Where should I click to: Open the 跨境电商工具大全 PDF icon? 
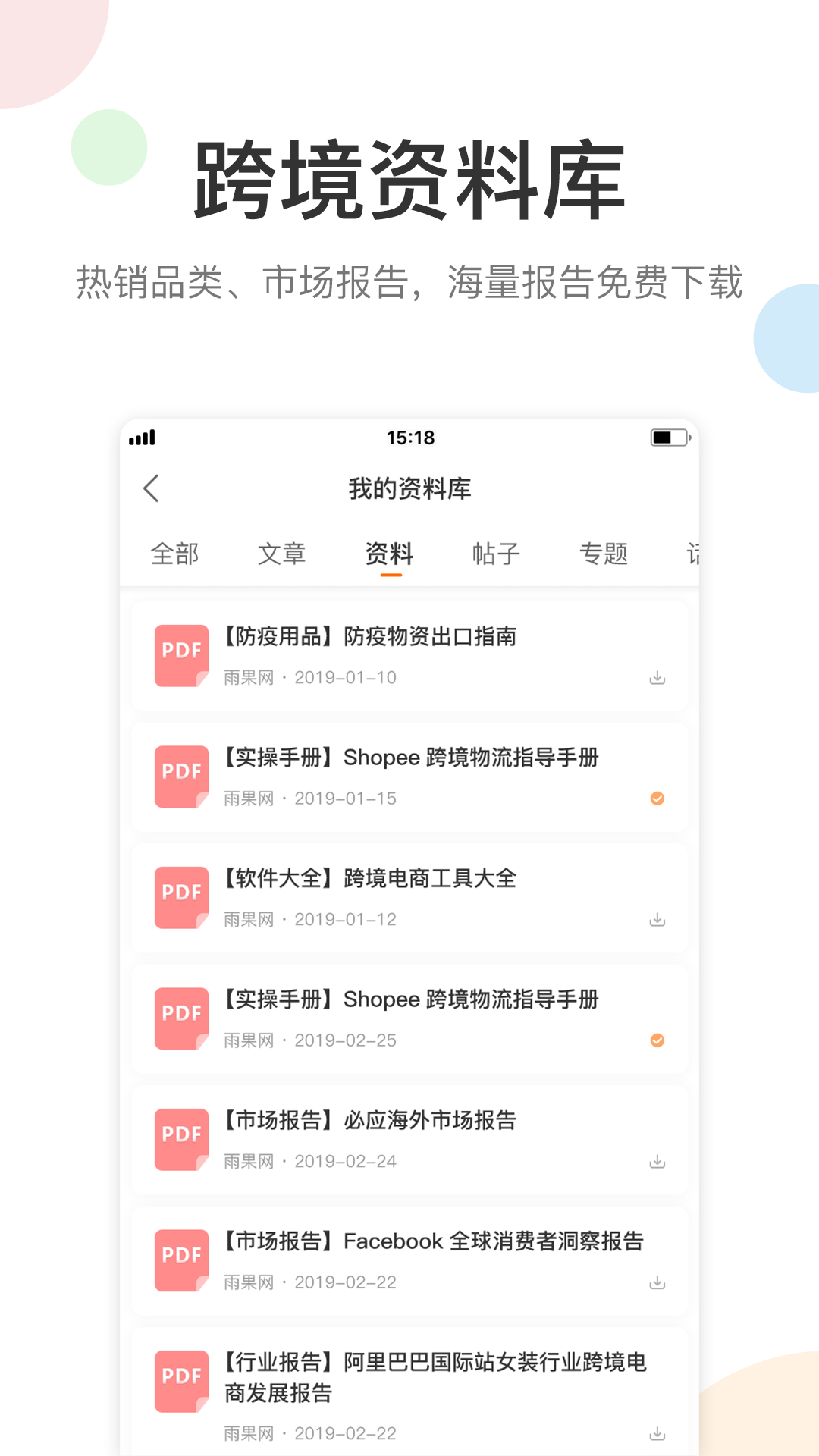(180, 897)
